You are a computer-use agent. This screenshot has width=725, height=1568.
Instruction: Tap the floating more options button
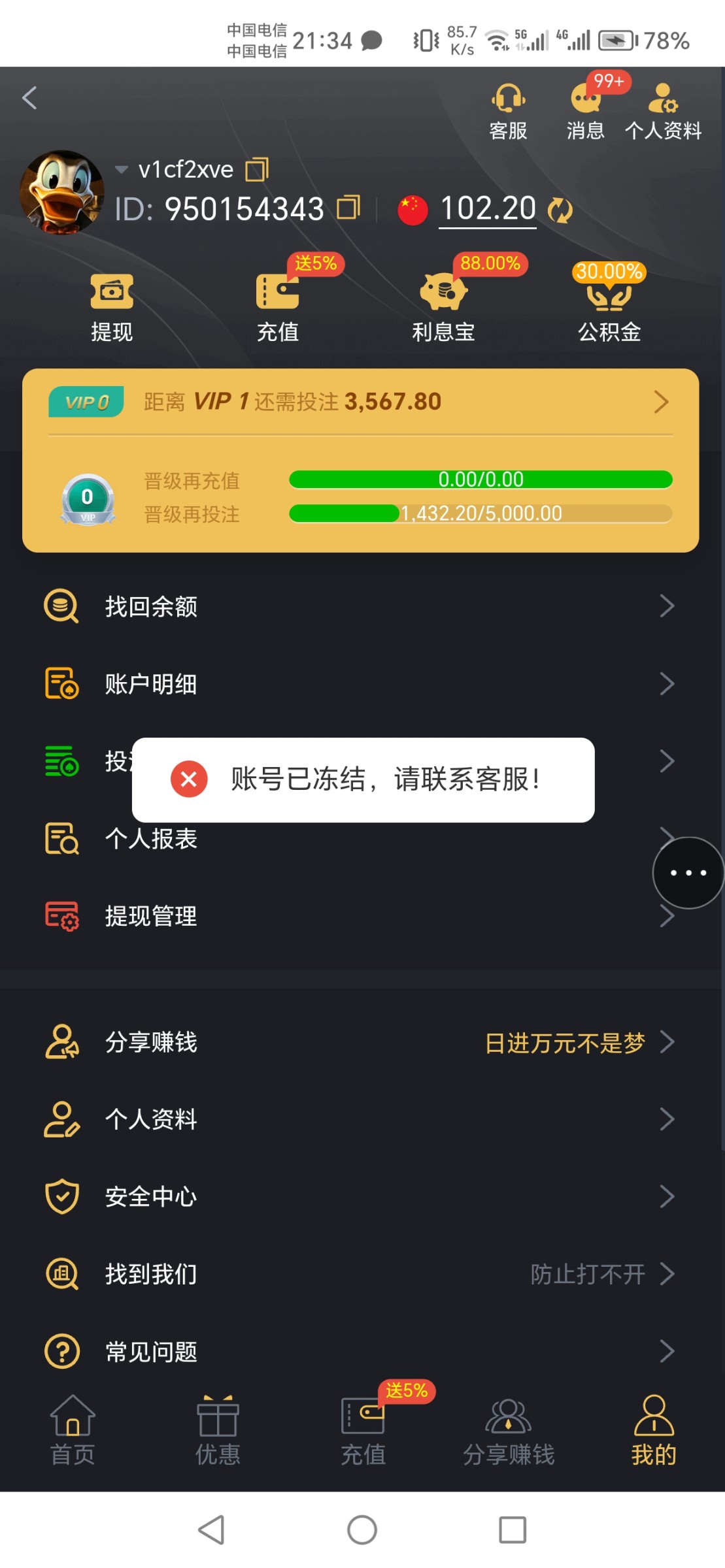688,872
